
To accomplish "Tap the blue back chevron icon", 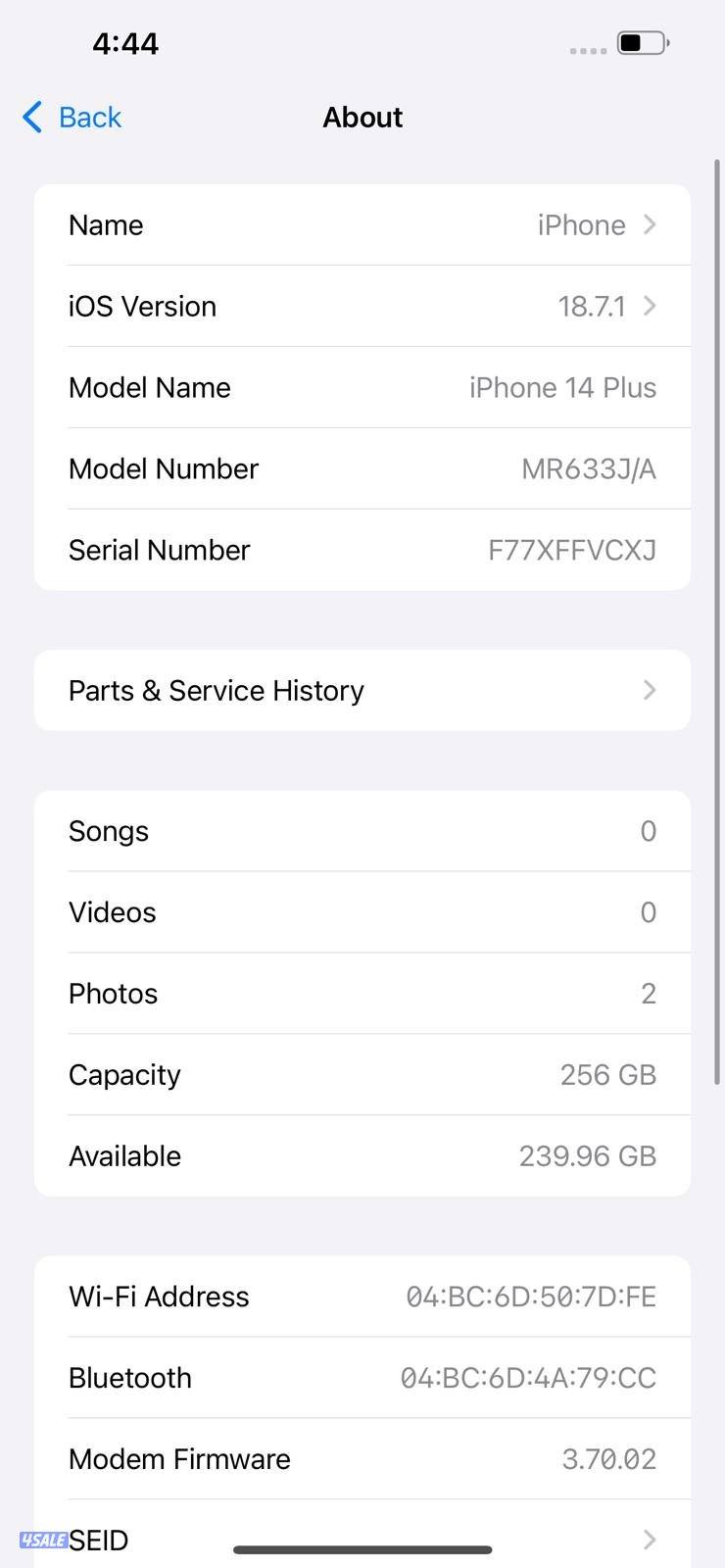I will (30, 117).
